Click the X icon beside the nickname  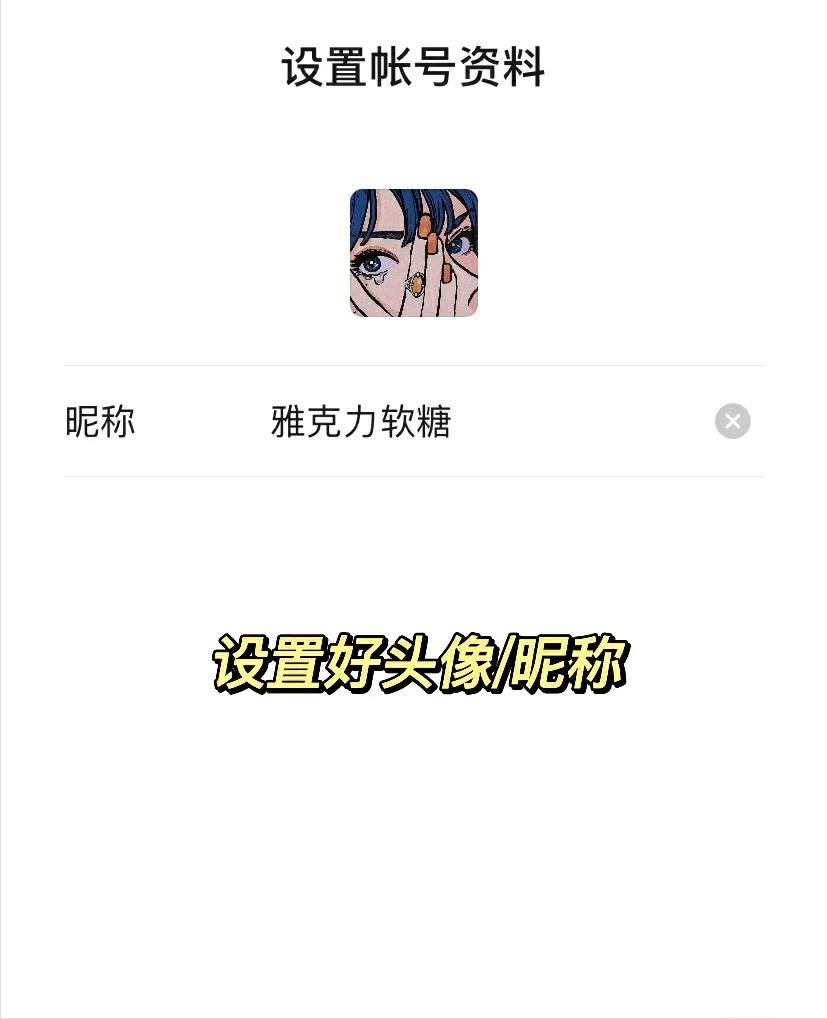tap(732, 421)
